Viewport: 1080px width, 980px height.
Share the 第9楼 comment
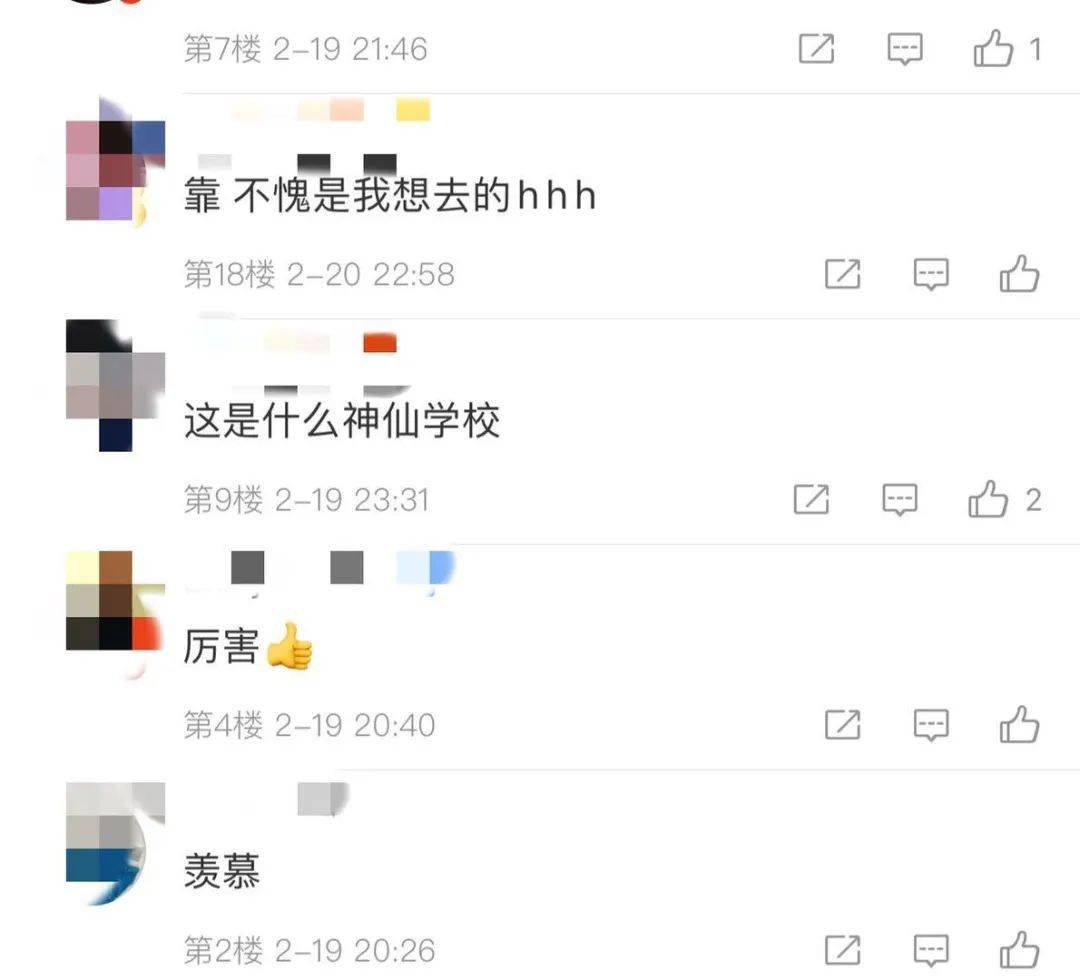811,499
